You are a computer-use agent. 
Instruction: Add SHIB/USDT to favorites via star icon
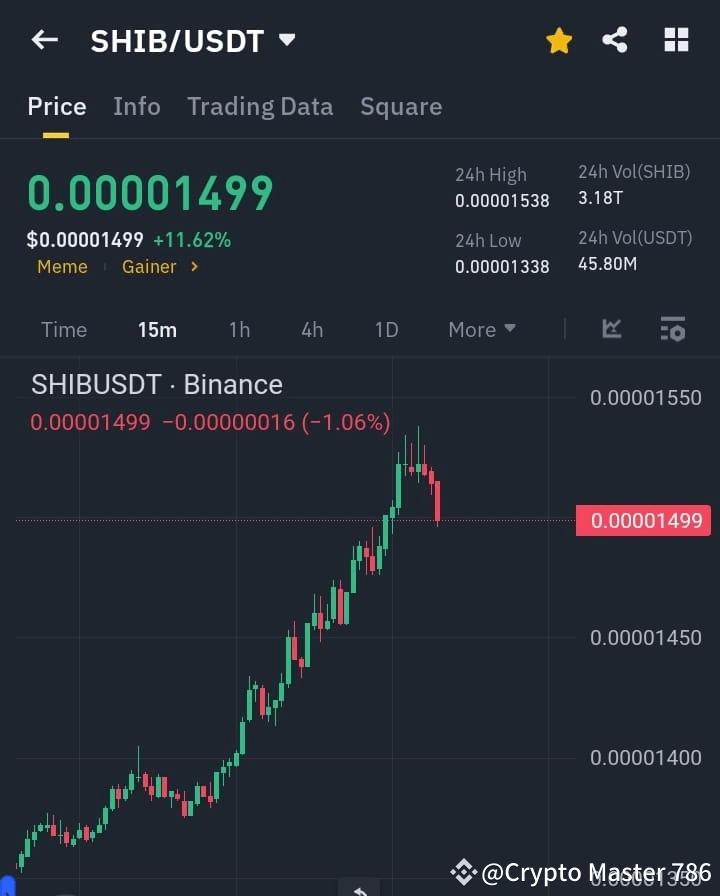[559, 40]
